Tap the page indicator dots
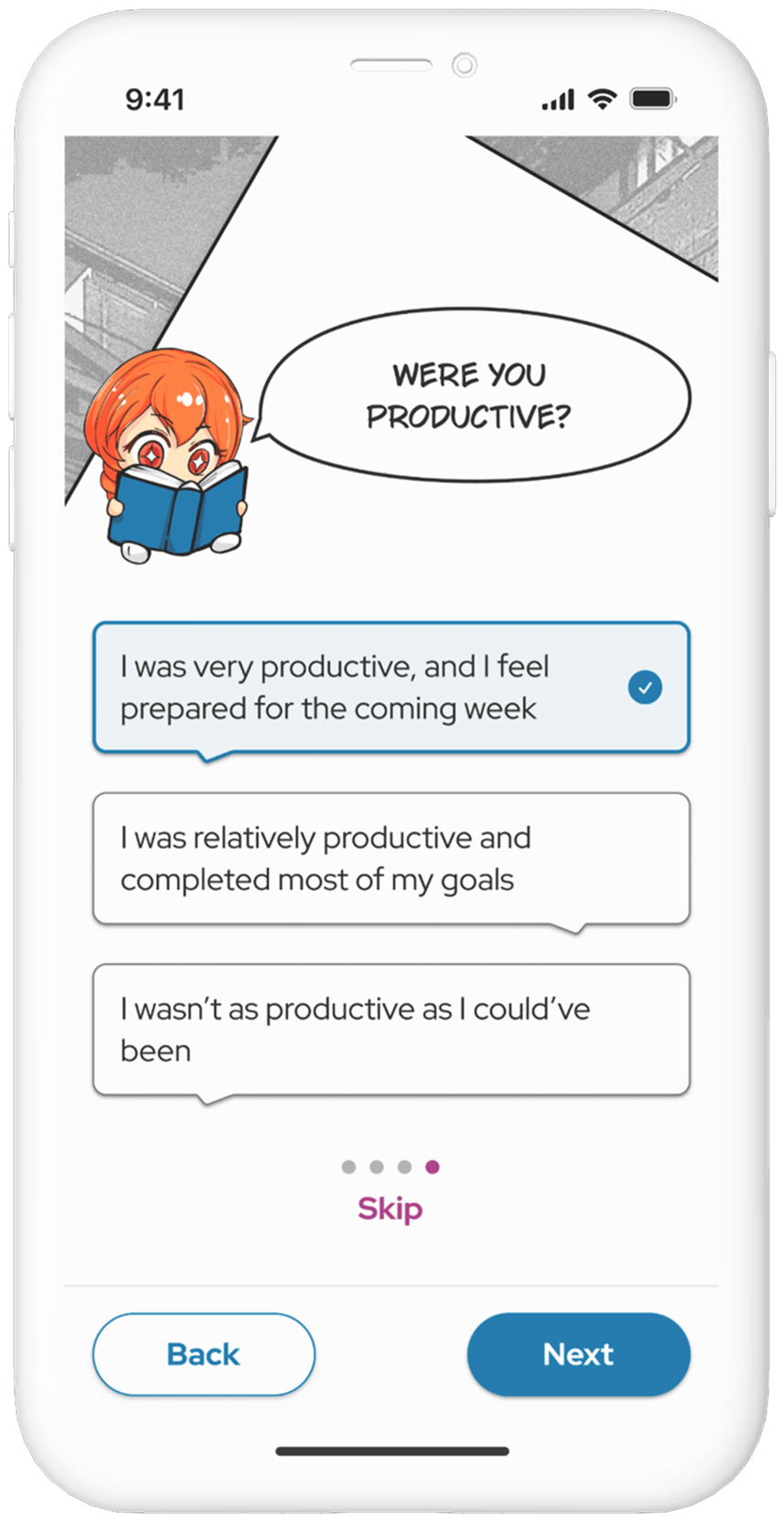784x1524 pixels. point(391,1167)
